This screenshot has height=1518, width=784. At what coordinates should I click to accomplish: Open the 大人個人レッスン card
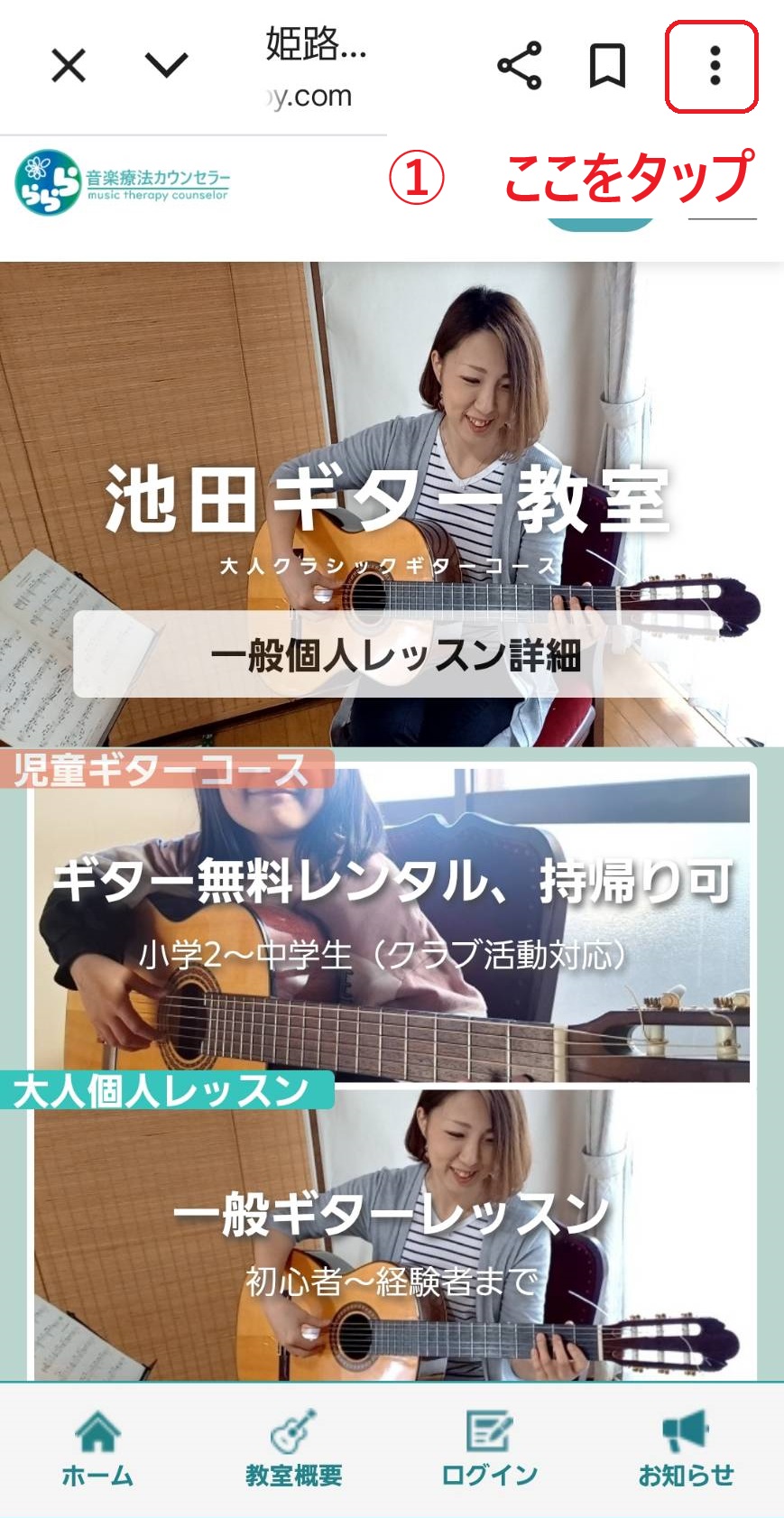pos(392,1236)
